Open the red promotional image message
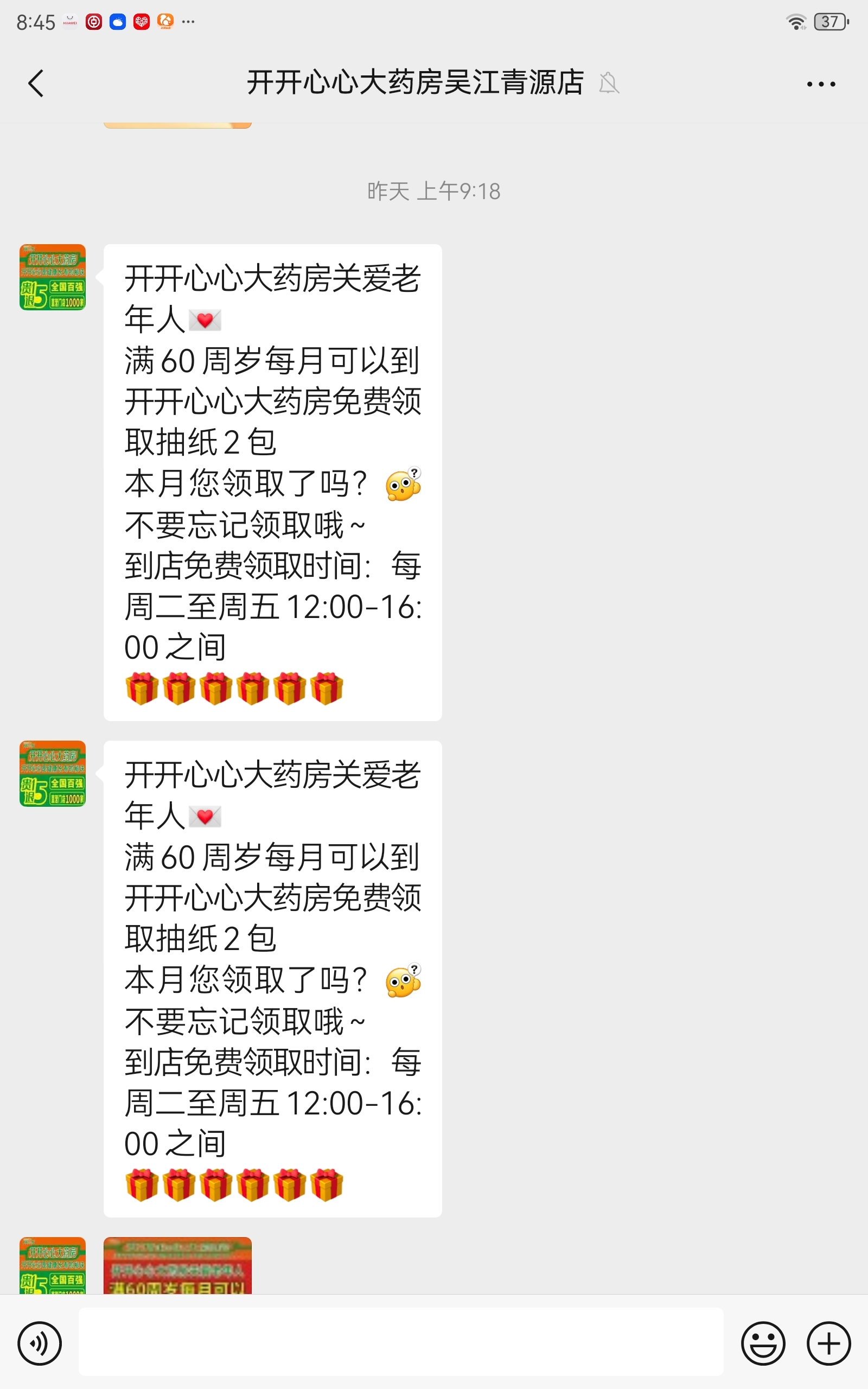This screenshot has height=1389, width=868. pos(177,1266)
